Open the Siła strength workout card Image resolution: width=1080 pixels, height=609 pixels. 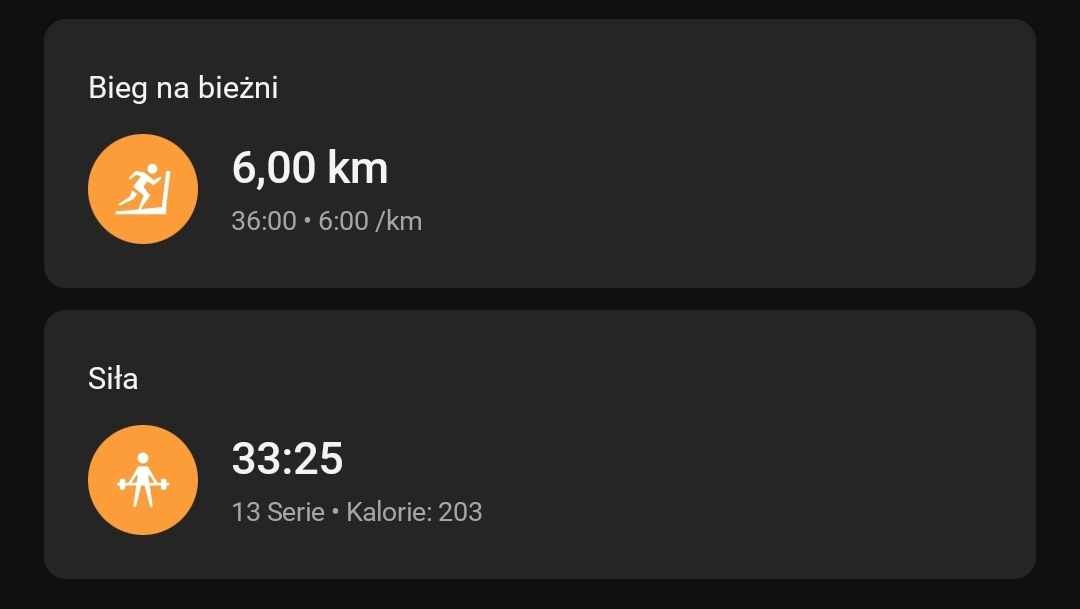tap(540, 445)
